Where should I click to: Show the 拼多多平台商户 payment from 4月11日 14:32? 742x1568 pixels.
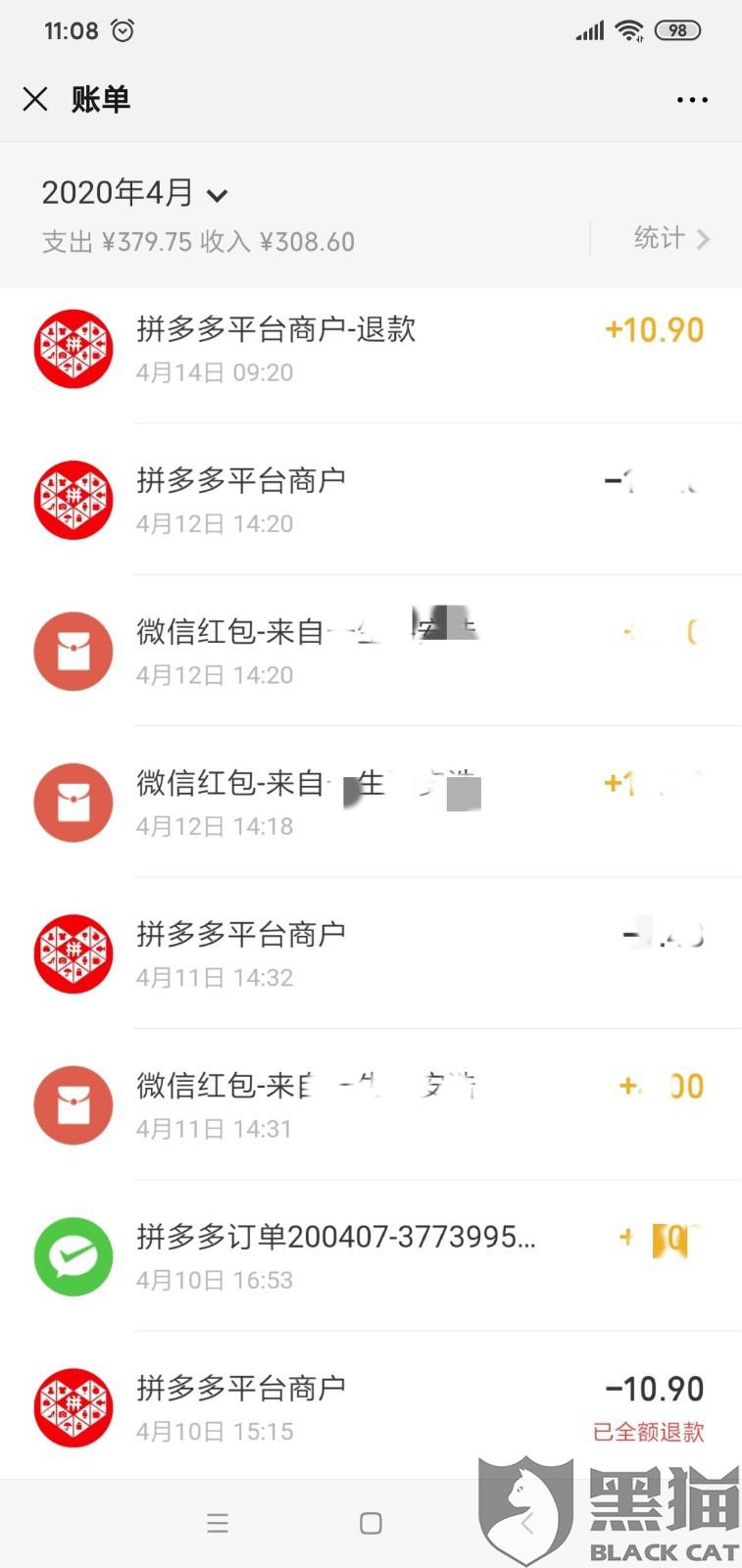[x=372, y=954]
